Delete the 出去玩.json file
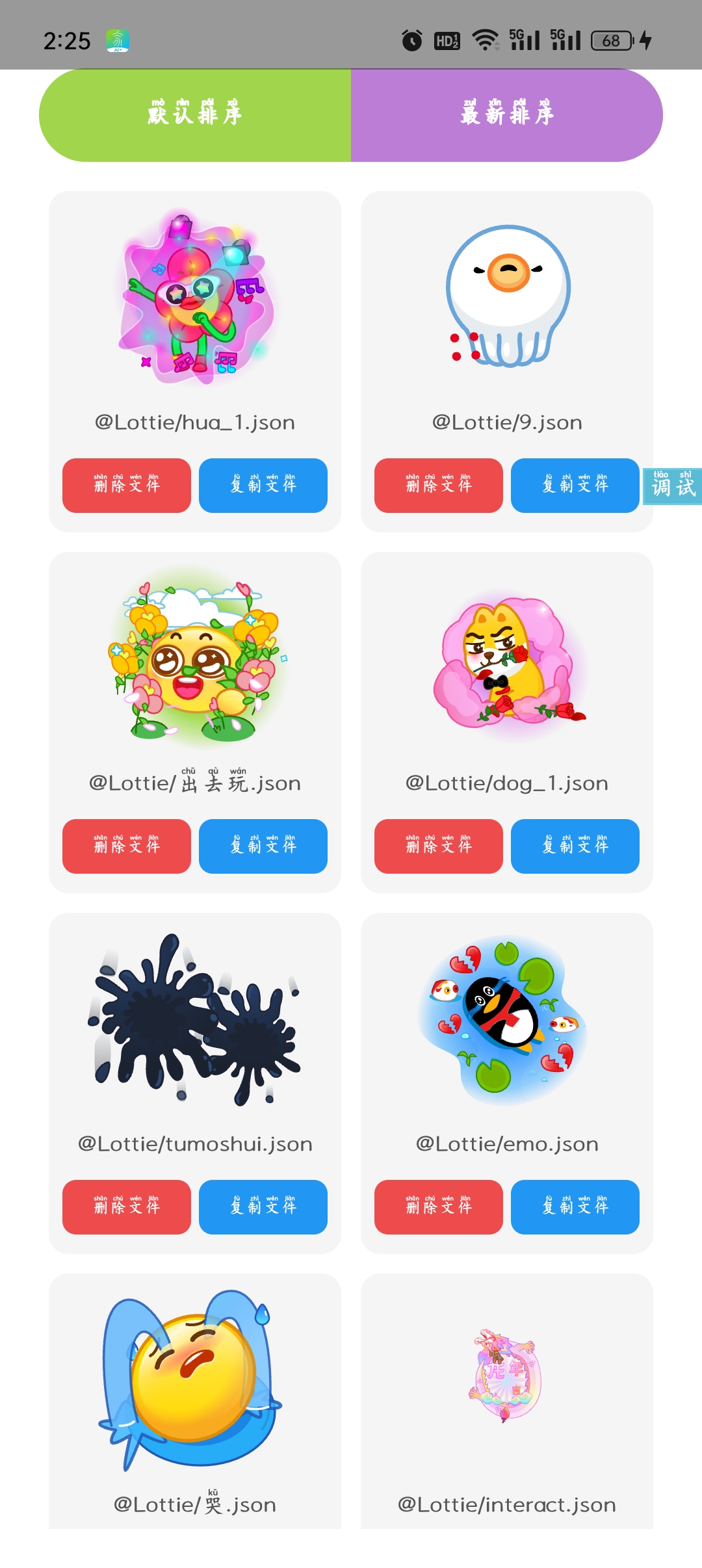 [x=127, y=846]
